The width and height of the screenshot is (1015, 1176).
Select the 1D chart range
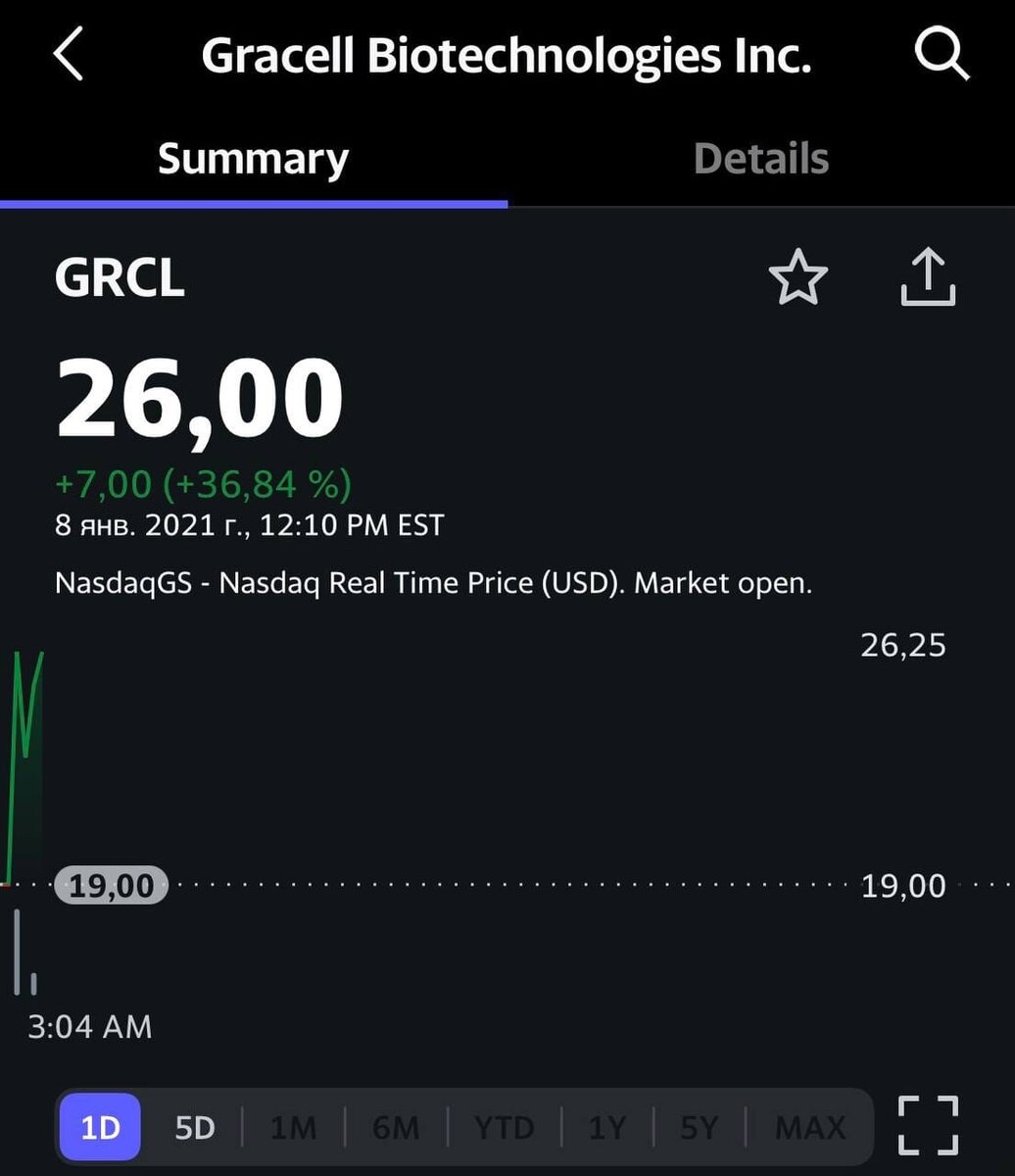tap(100, 1127)
